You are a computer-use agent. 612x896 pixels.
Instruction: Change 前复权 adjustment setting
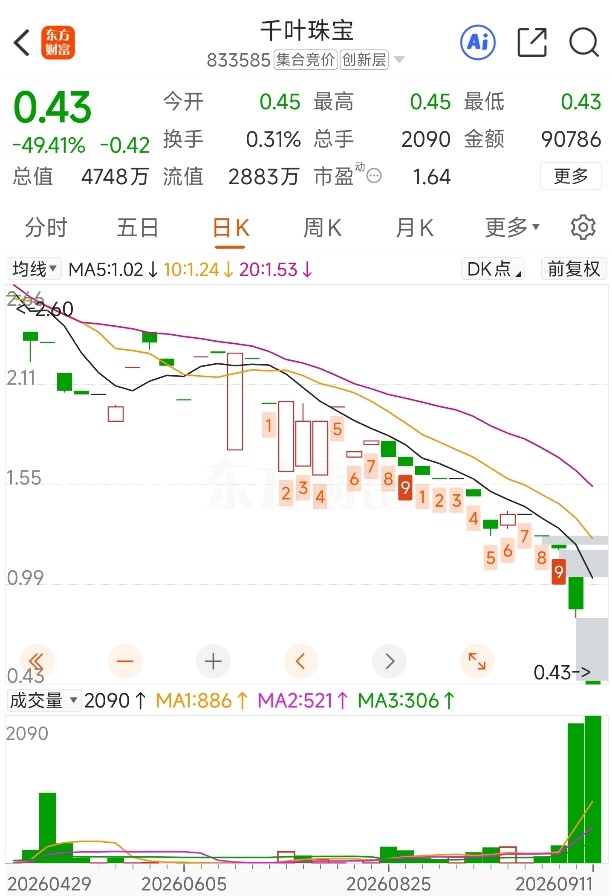(x=573, y=269)
